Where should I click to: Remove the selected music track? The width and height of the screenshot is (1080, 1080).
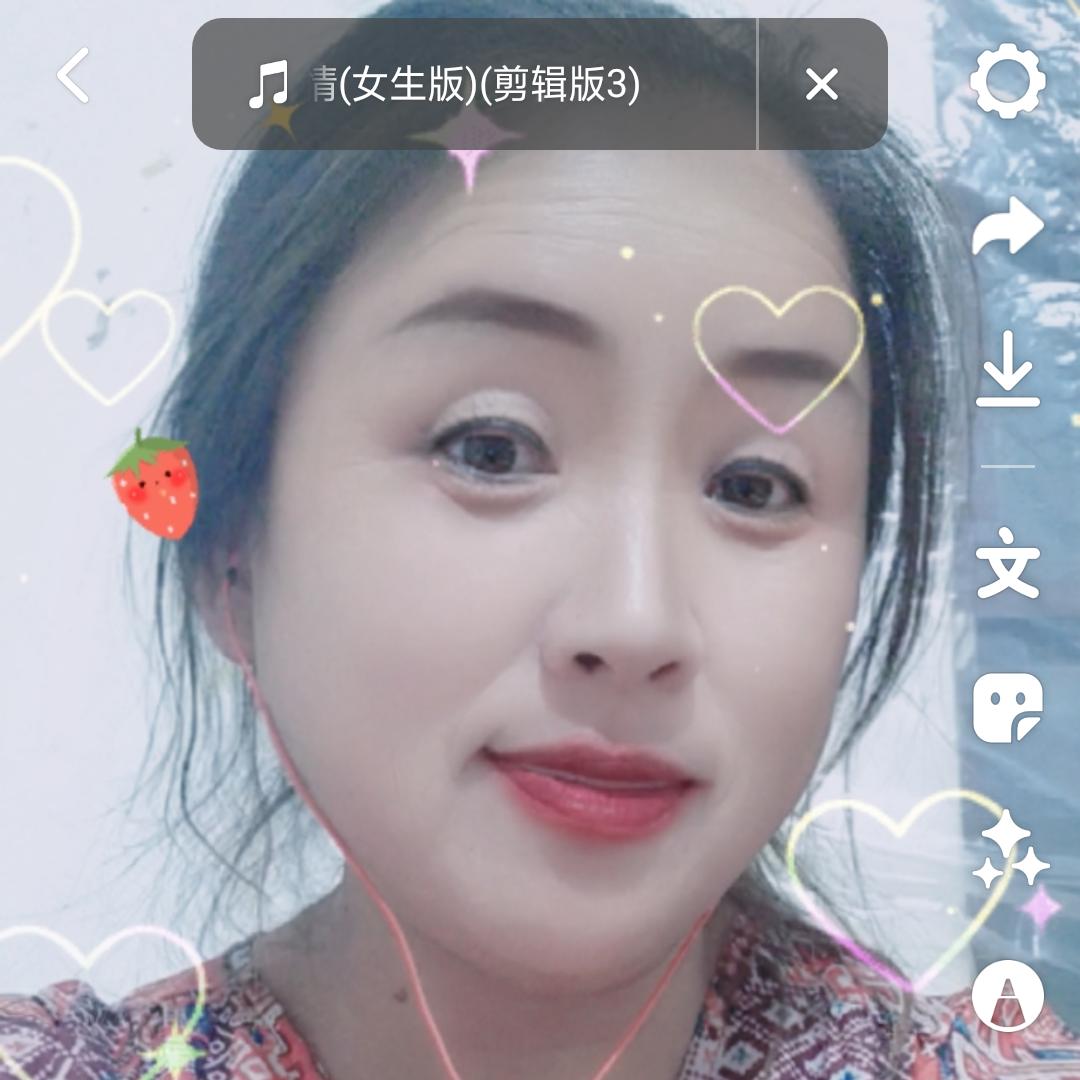[822, 85]
